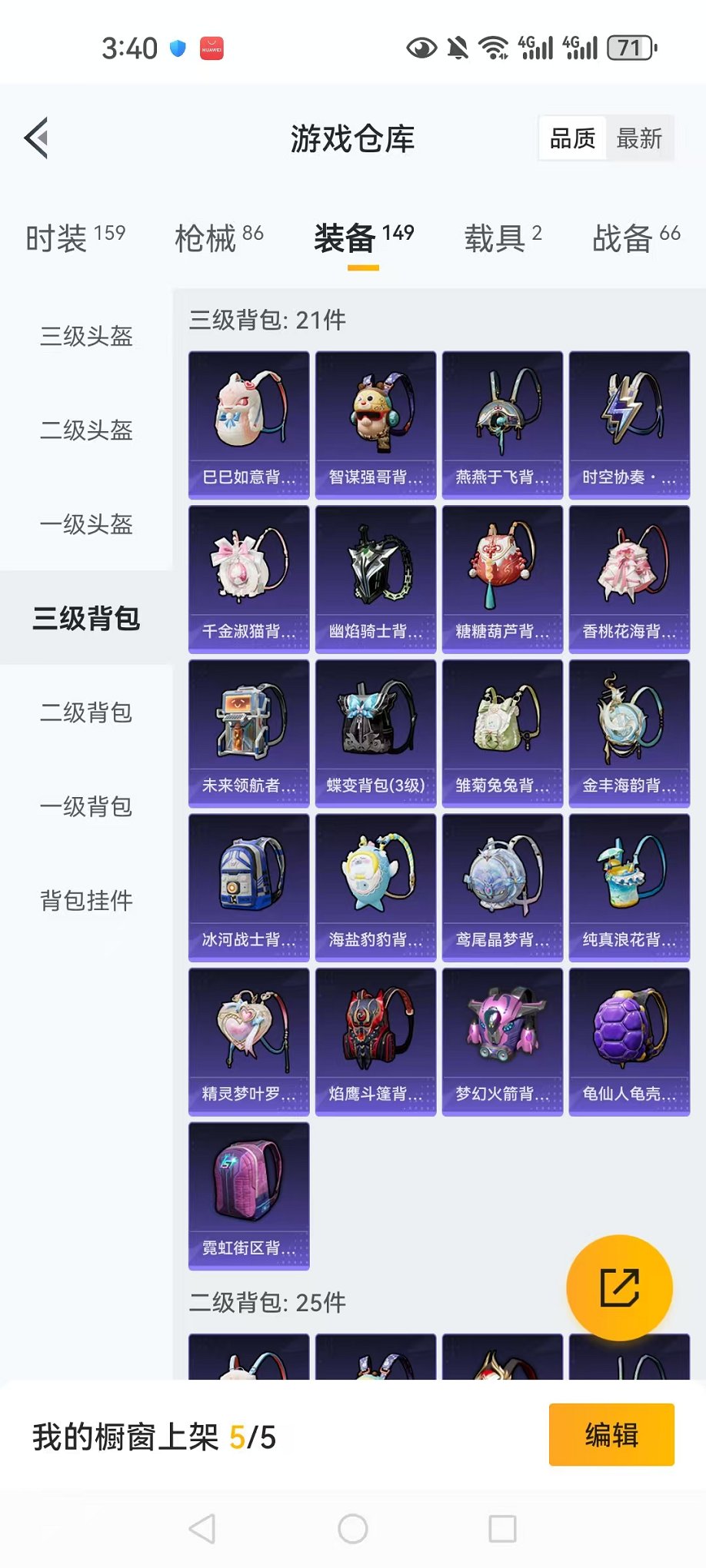The width and height of the screenshot is (706, 1568).
Task: Open the 幽焰骑士 backpack item
Action: [375, 580]
